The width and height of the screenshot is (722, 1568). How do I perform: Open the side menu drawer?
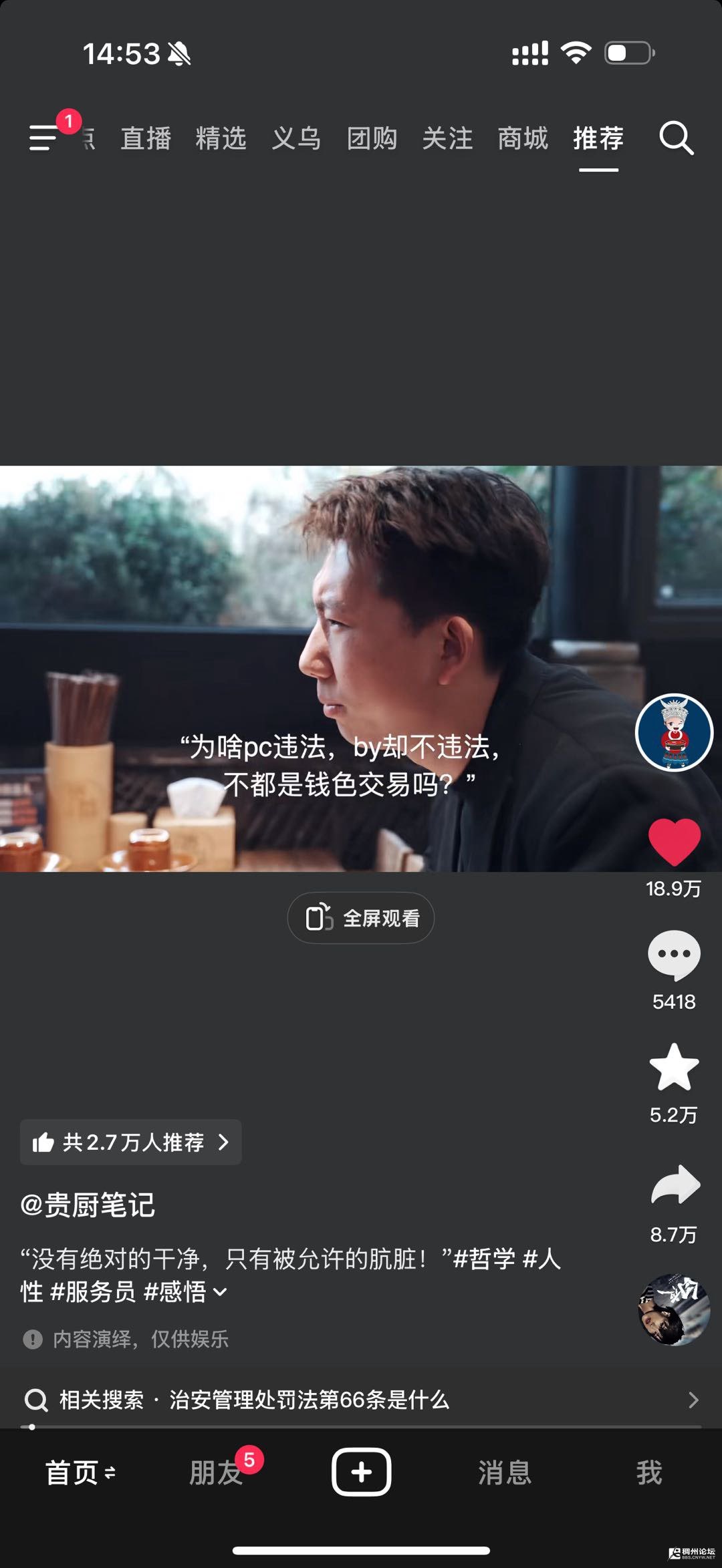point(44,138)
